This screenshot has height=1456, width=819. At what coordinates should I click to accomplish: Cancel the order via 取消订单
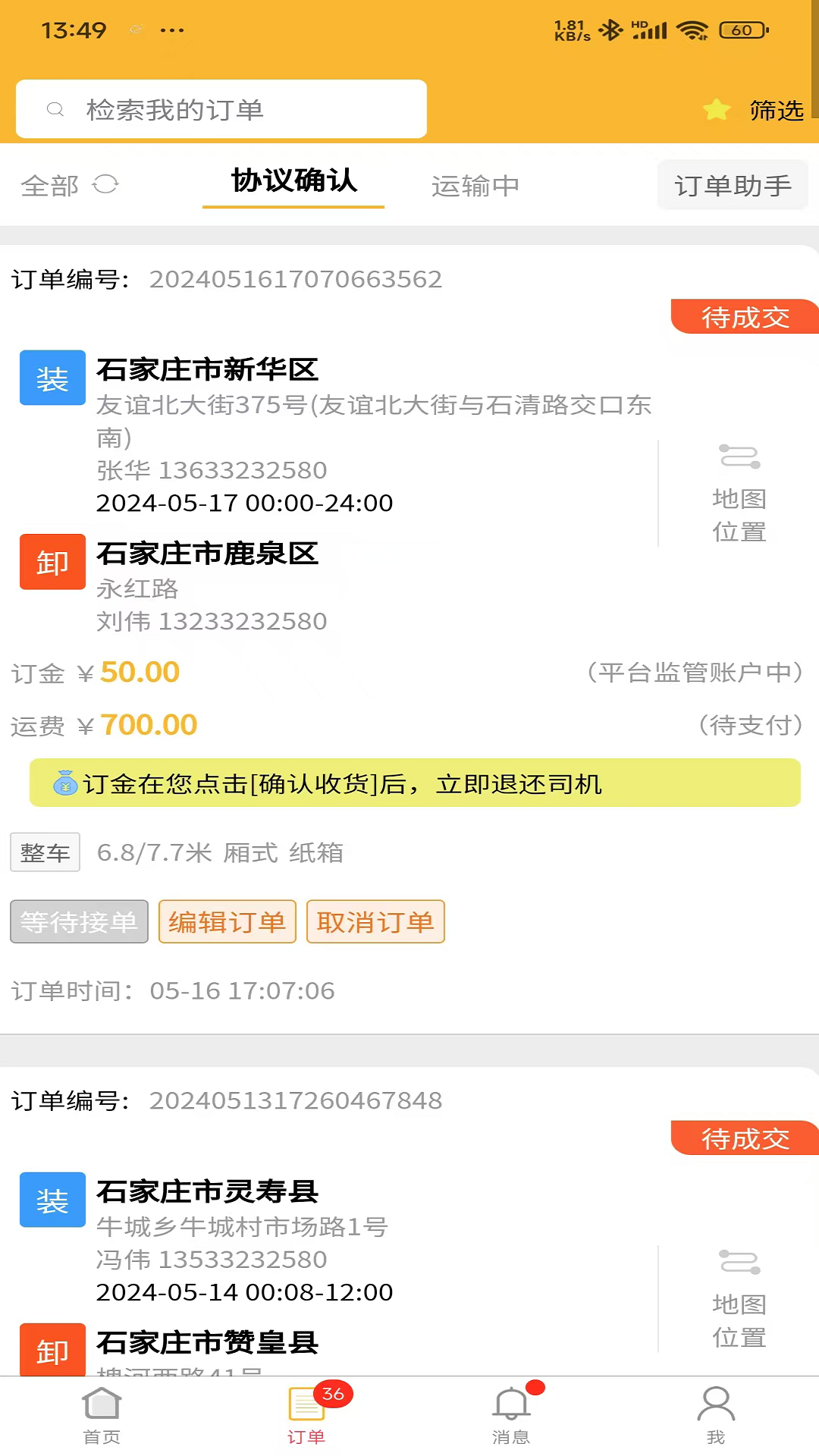click(x=375, y=921)
